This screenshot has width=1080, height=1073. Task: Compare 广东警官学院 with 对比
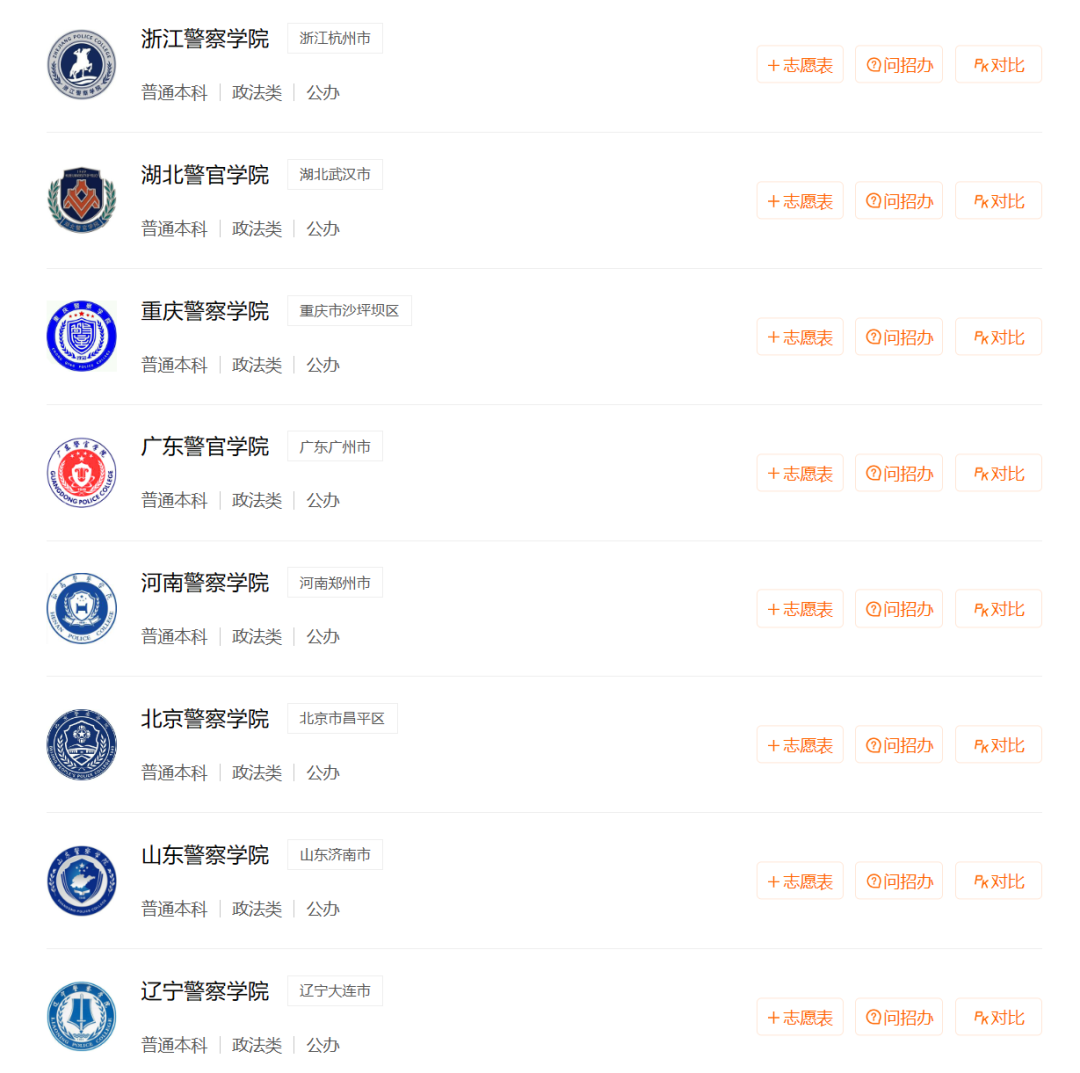(998, 473)
